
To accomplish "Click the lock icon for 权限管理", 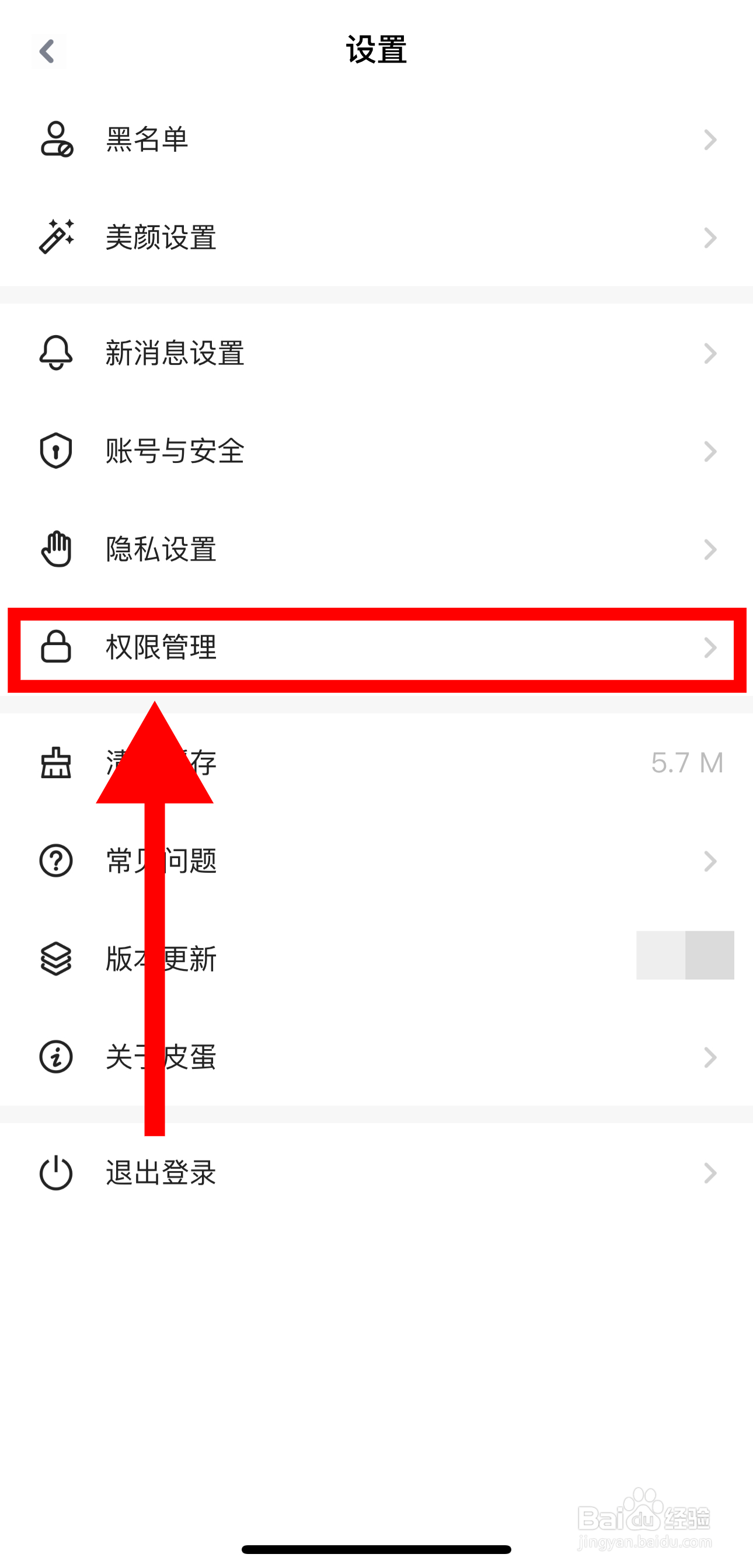I will pos(56,647).
